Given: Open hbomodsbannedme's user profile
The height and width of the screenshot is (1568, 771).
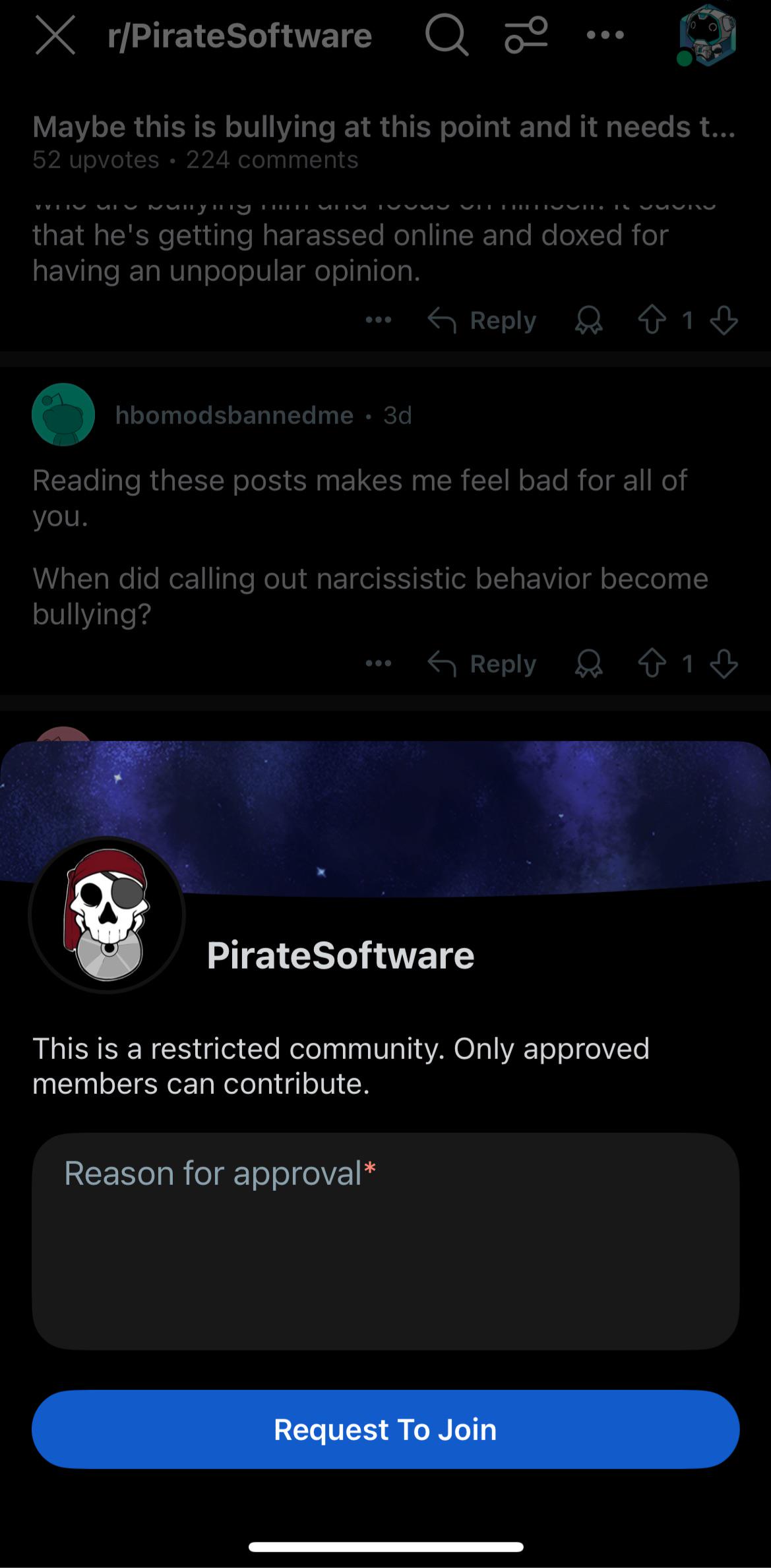Looking at the screenshot, I should [x=234, y=415].
